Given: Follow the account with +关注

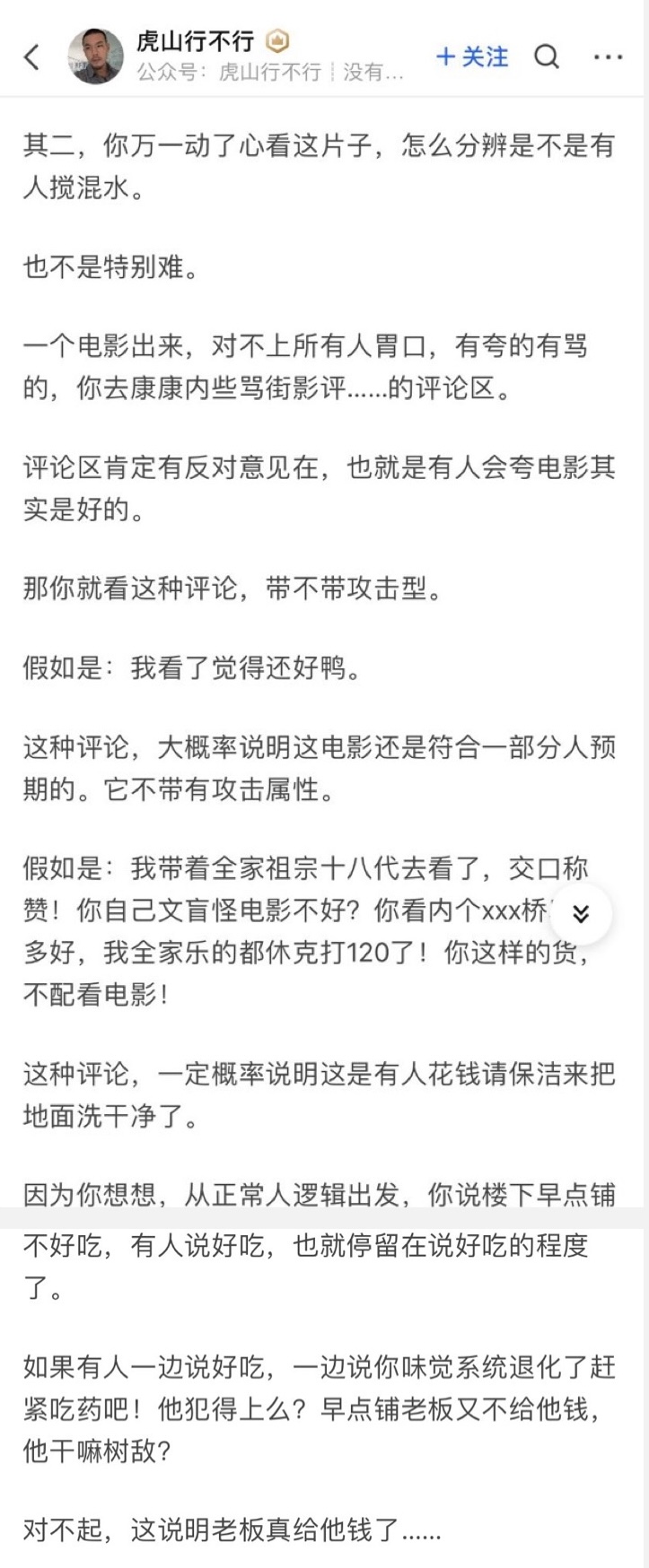Looking at the screenshot, I should click(x=472, y=57).
